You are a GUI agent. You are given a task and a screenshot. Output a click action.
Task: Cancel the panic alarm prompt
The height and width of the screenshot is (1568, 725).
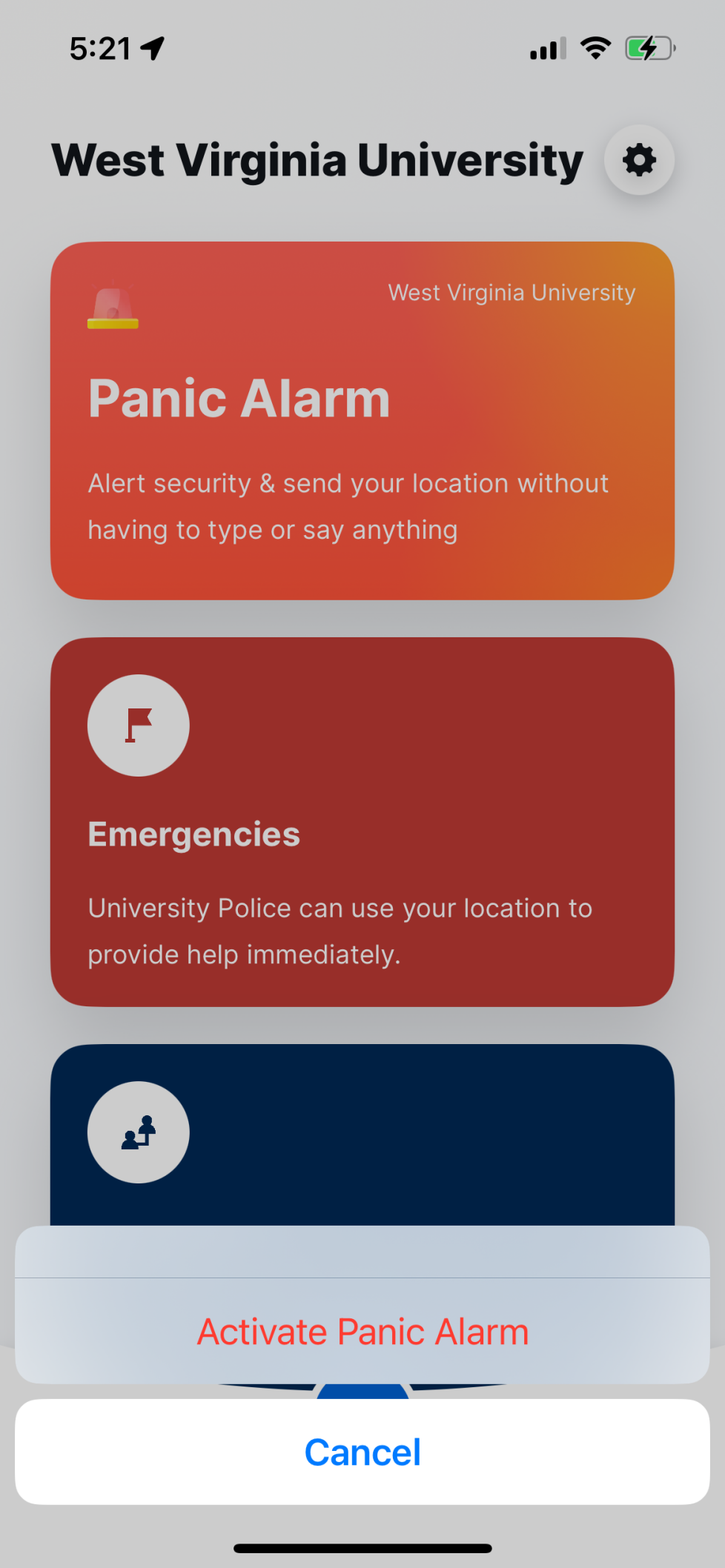click(362, 1452)
